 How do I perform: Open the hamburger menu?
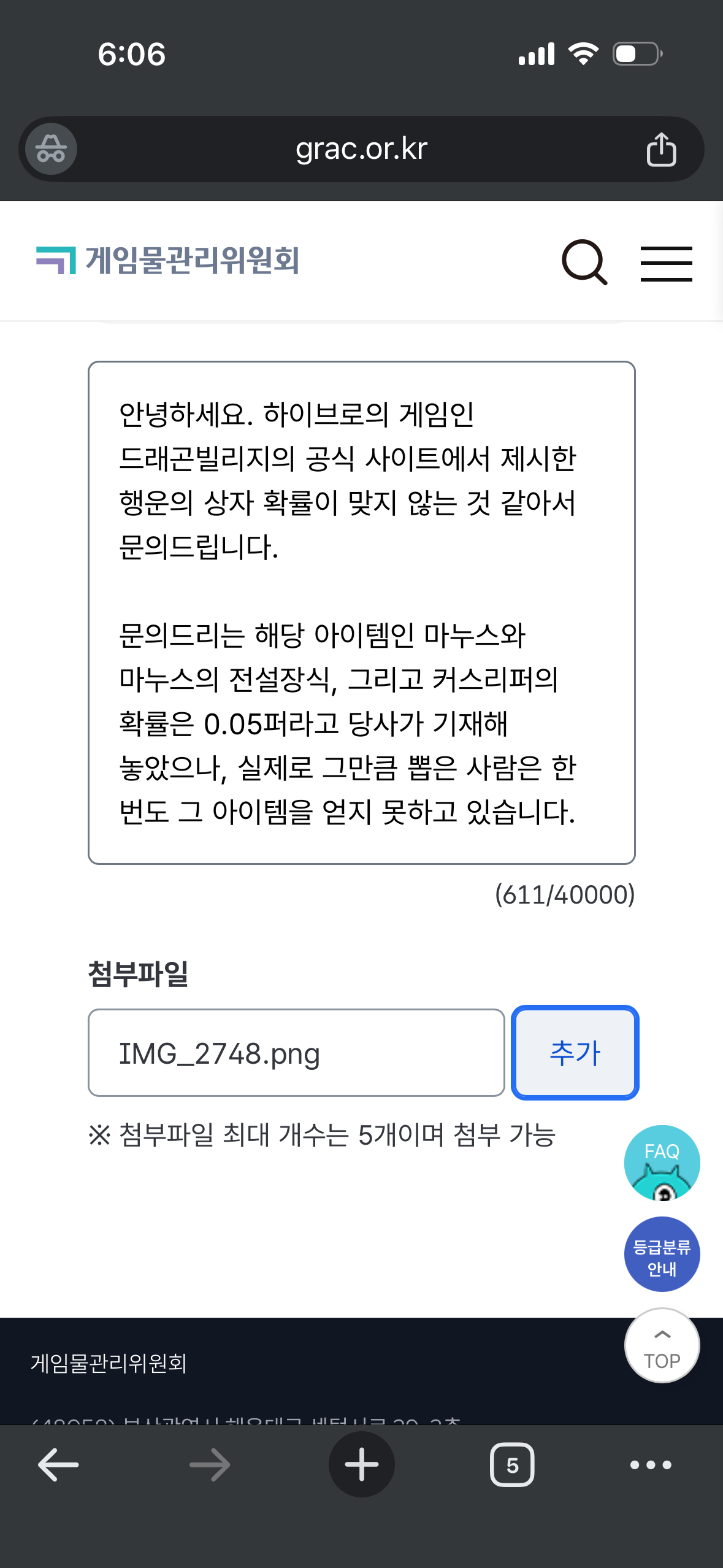[x=666, y=264]
